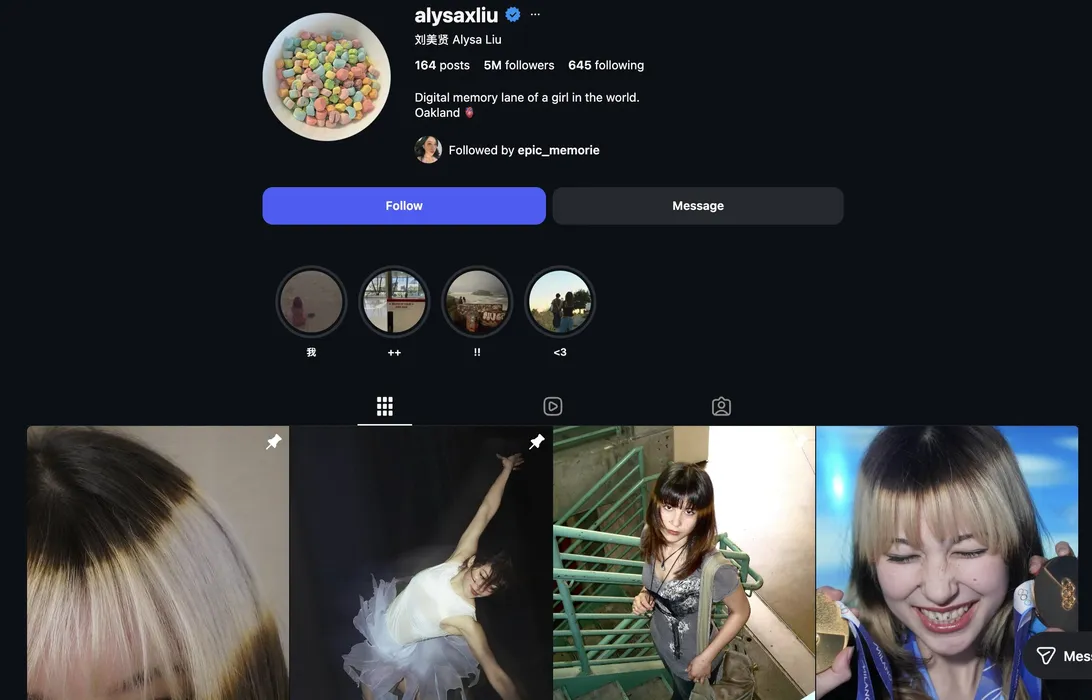
Task: View the cereal bowl profile picture
Action: click(326, 77)
